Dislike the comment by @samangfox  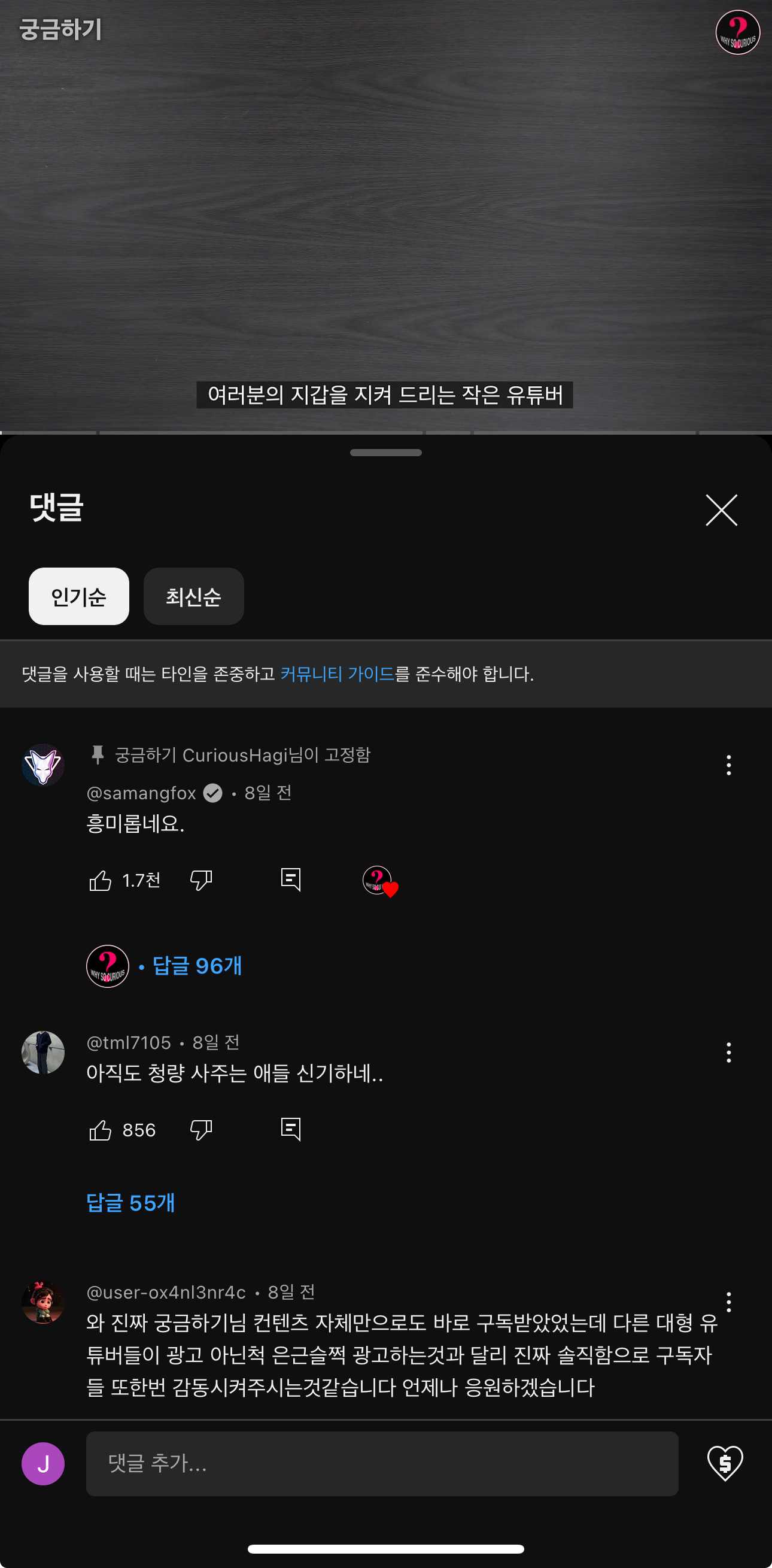point(200,880)
